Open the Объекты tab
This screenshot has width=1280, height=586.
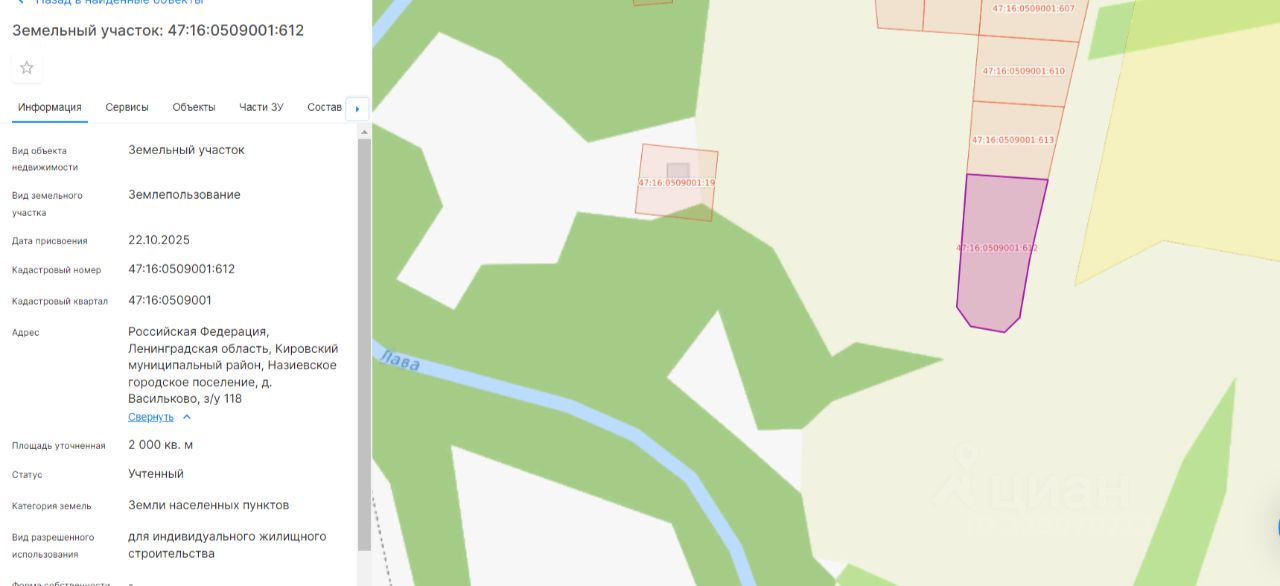pyautogui.click(x=193, y=107)
